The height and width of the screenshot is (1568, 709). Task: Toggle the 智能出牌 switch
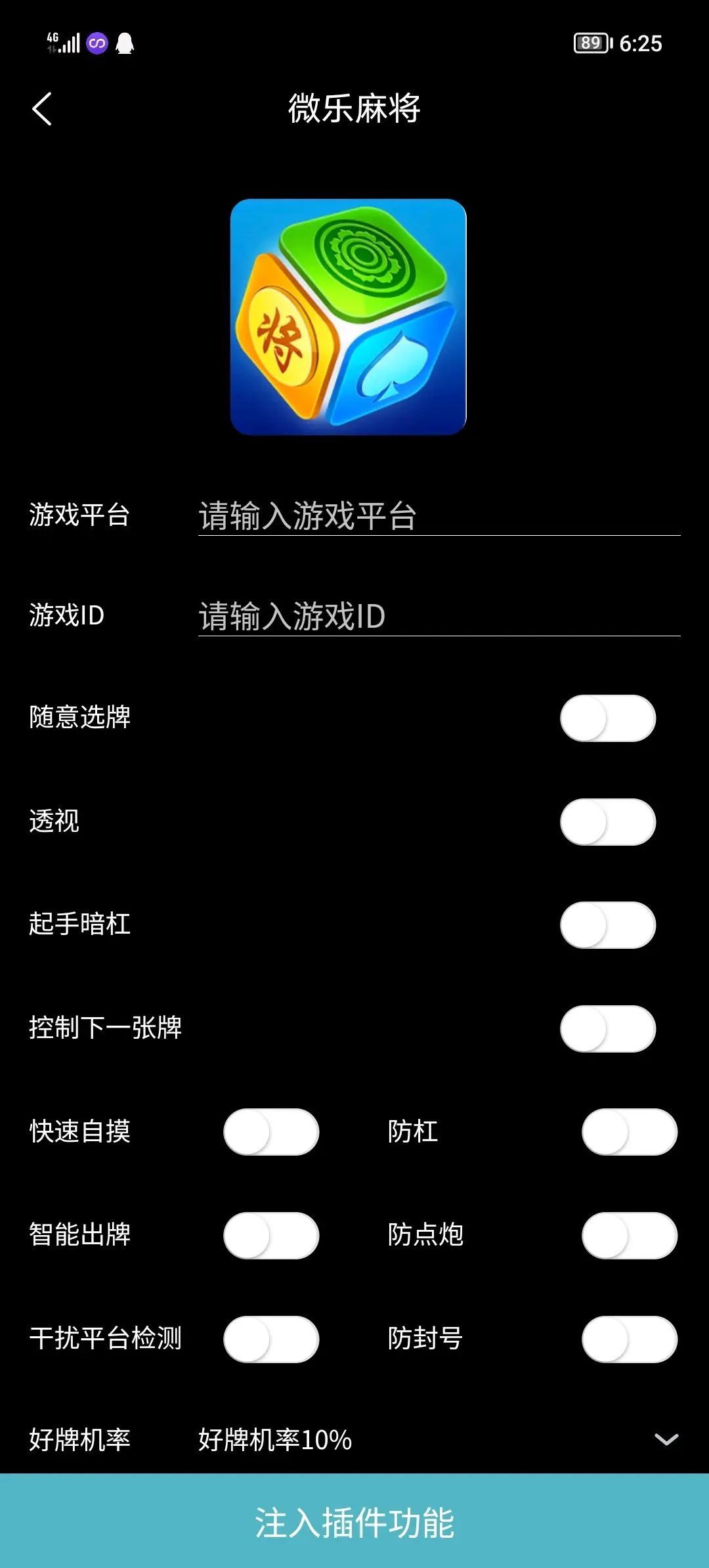click(x=271, y=1236)
